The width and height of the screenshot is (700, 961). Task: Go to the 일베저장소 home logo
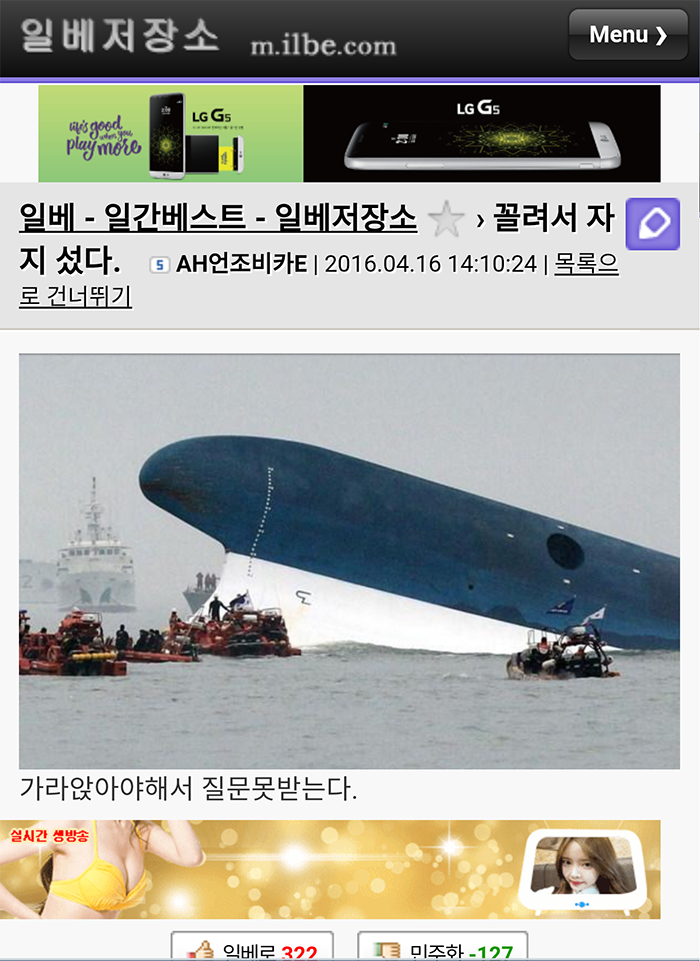point(120,36)
